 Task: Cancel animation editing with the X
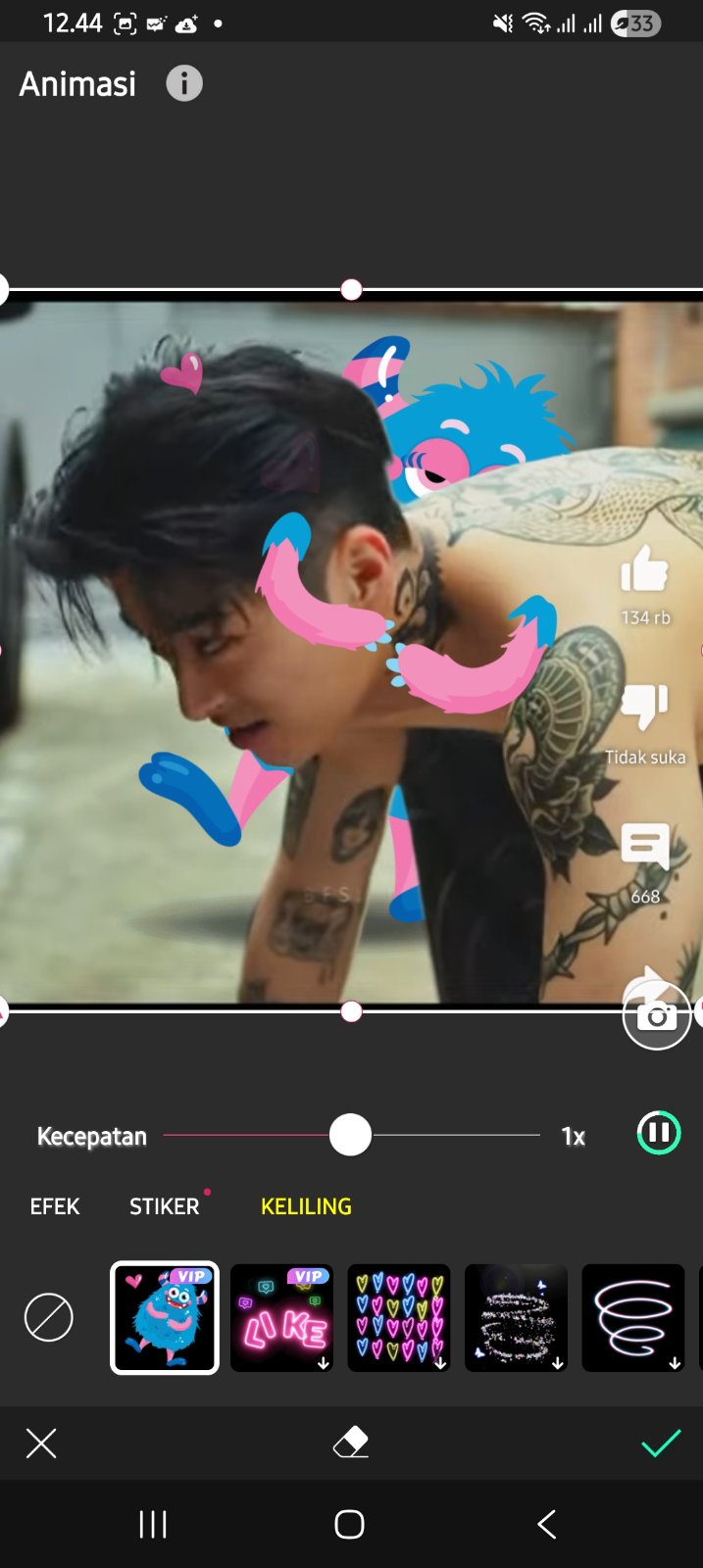pyautogui.click(x=41, y=1443)
